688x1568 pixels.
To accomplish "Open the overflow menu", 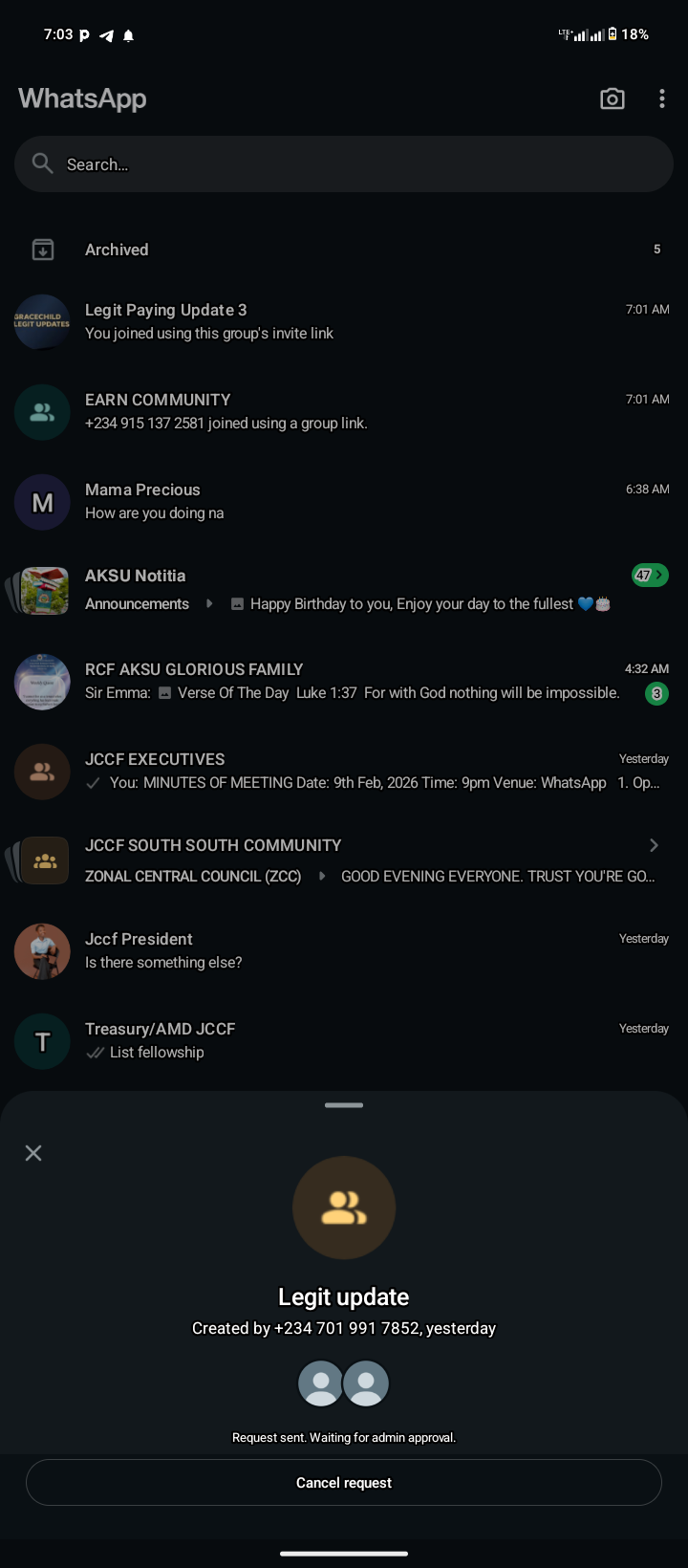I will 661,98.
